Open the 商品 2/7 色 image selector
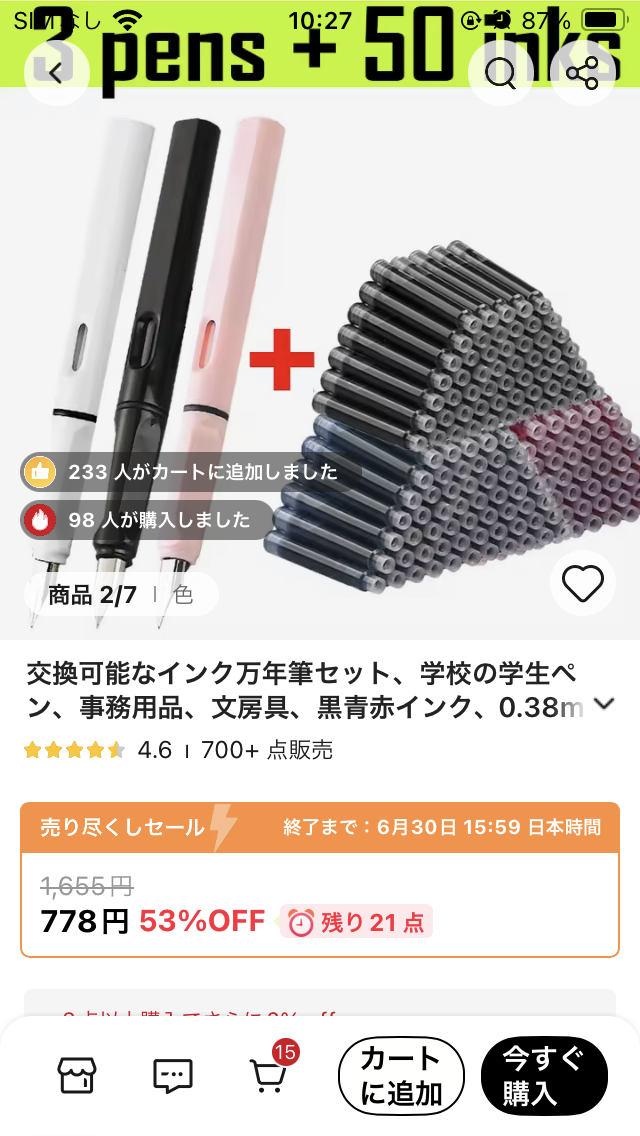Viewport: 640px width, 1136px height. [x=121, y=595]
